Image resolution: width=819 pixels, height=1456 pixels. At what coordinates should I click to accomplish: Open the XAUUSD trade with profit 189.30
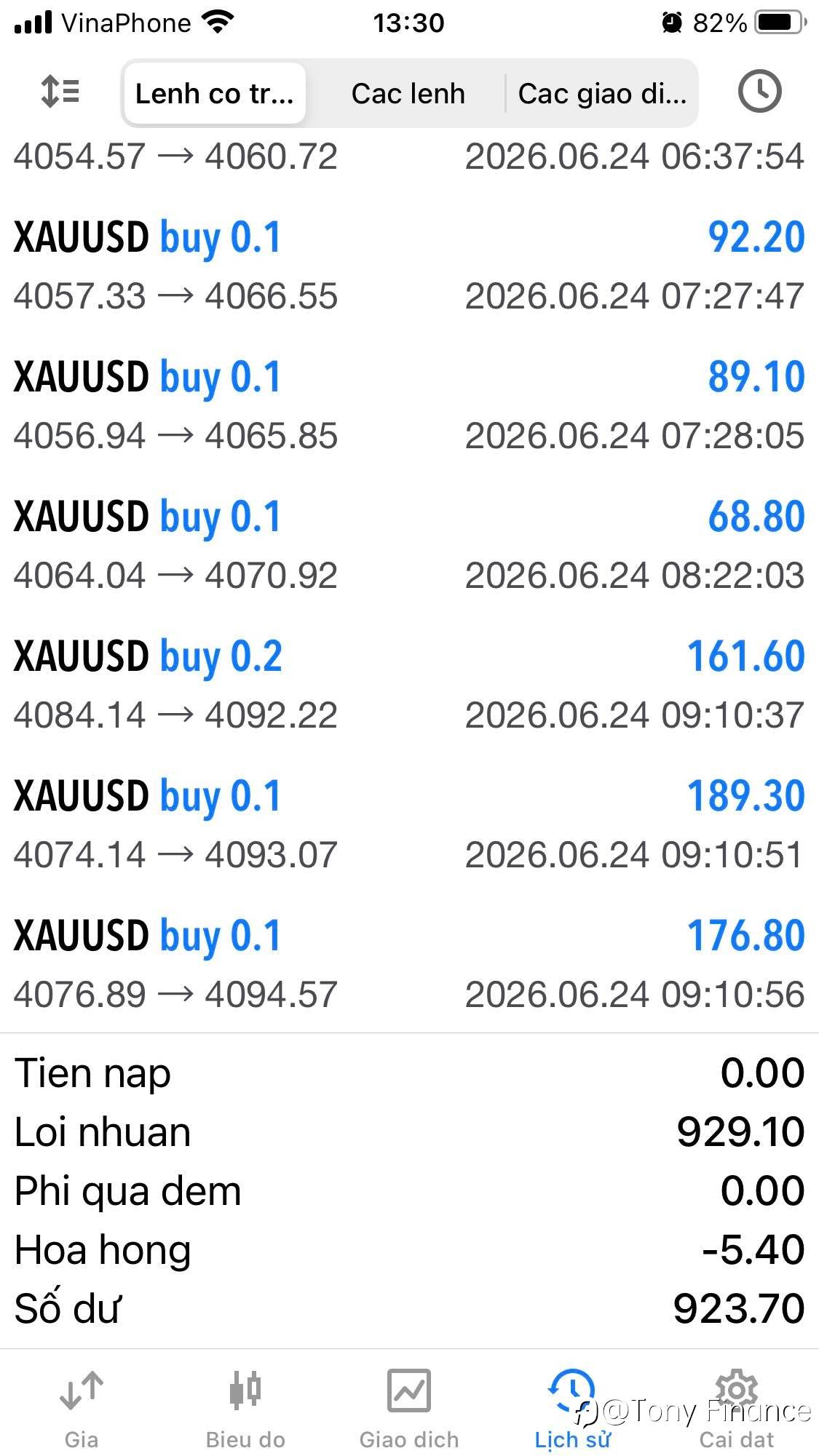[x=409, y=825]
